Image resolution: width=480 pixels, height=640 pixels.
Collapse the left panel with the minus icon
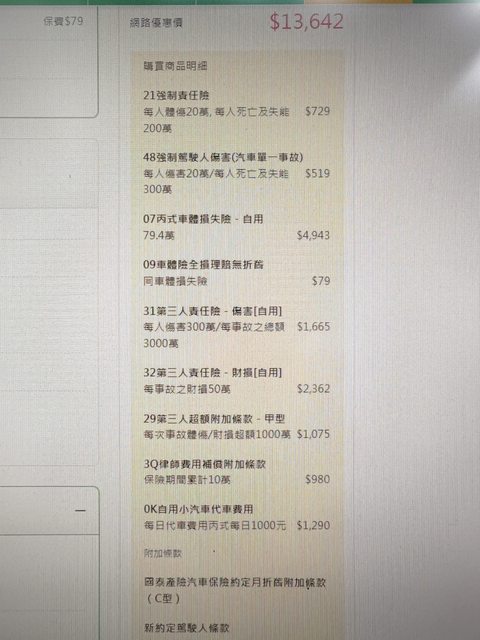tap(80, 511)
